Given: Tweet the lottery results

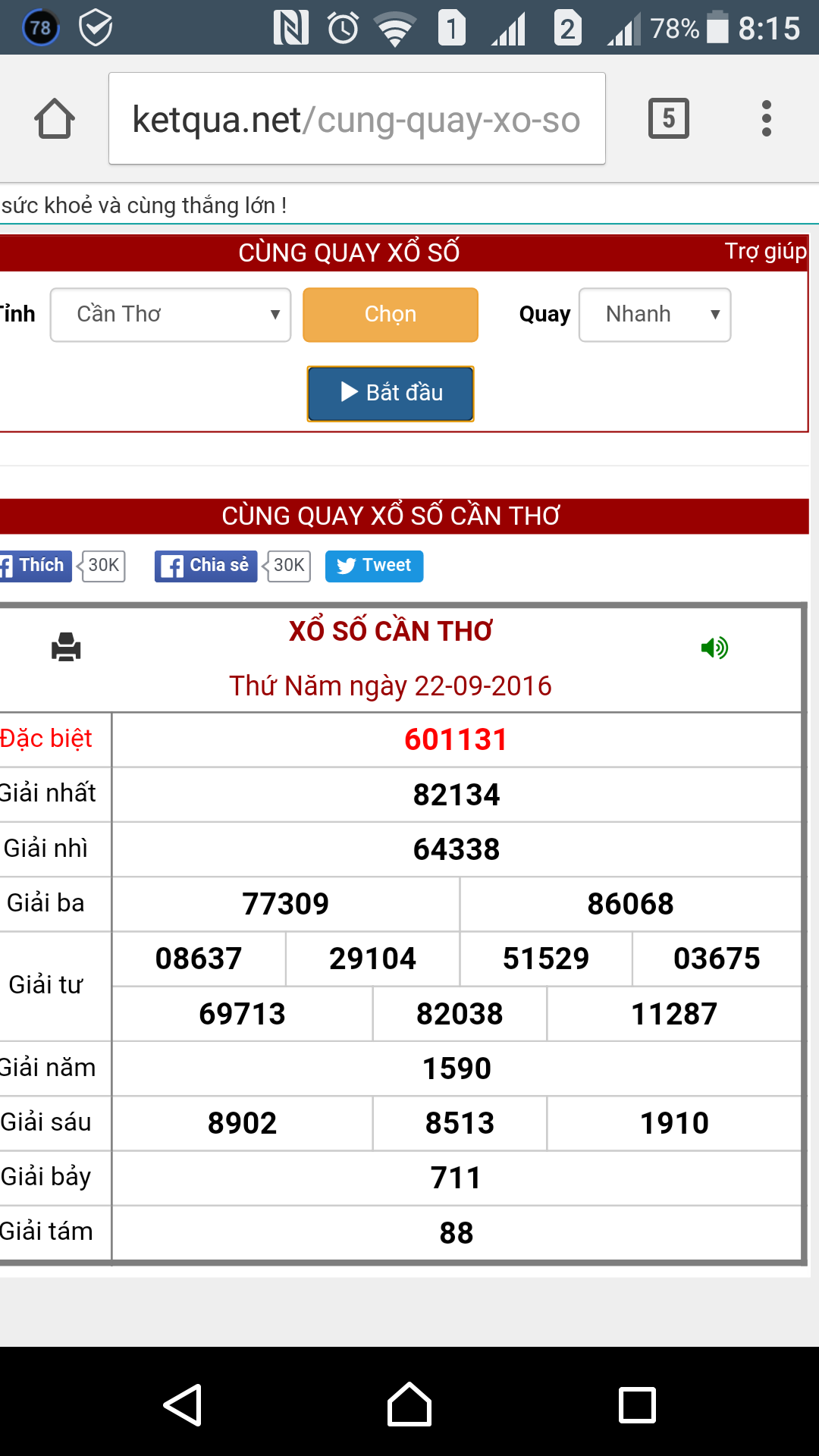Looking at the screenshot, I should [x=374, y=566].
